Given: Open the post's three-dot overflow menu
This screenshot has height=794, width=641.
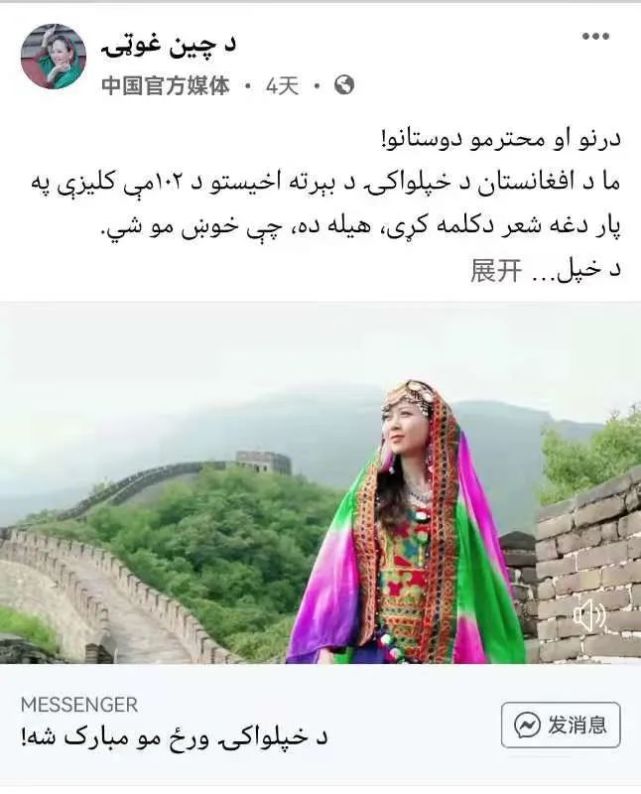Looking at the screenshot, I should click(x=596, y=37).
